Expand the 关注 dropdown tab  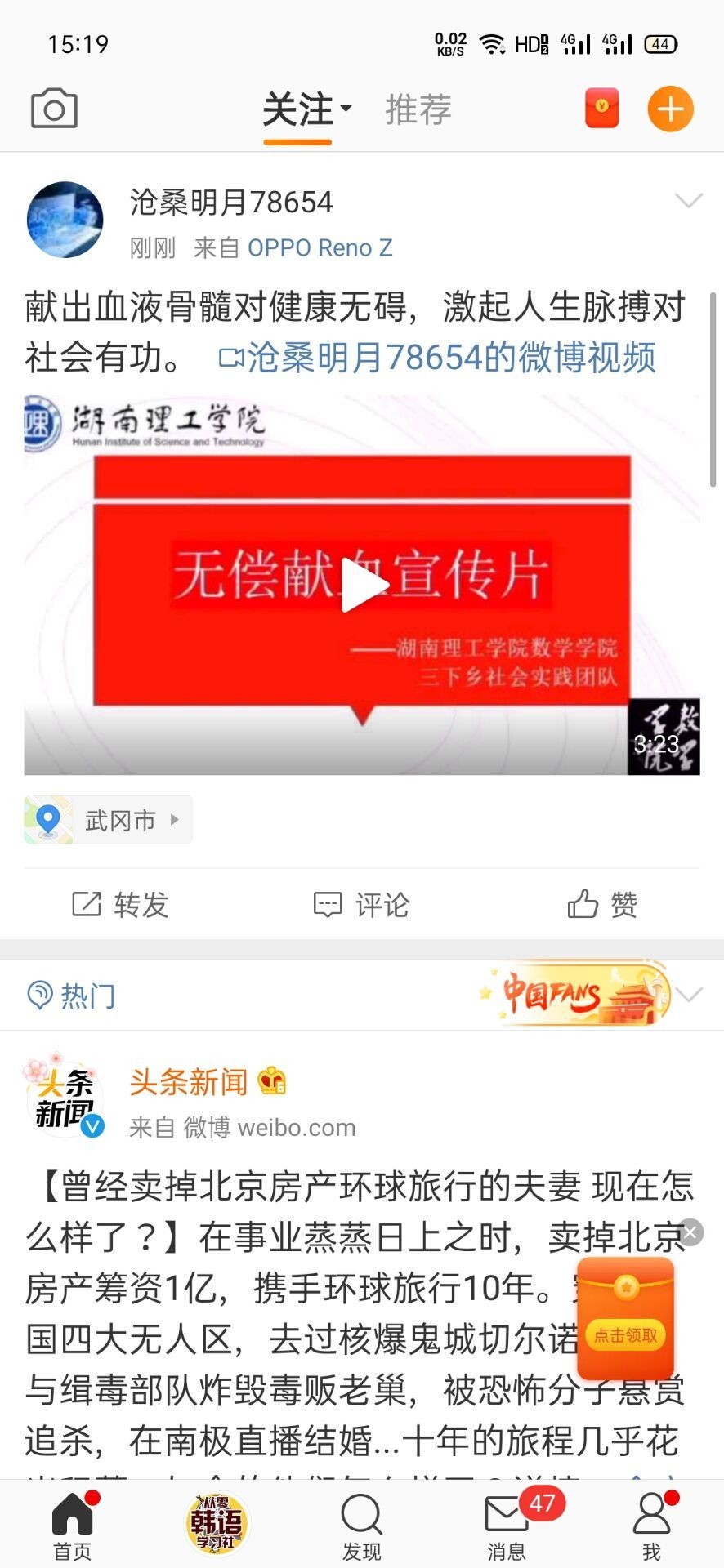306,109
